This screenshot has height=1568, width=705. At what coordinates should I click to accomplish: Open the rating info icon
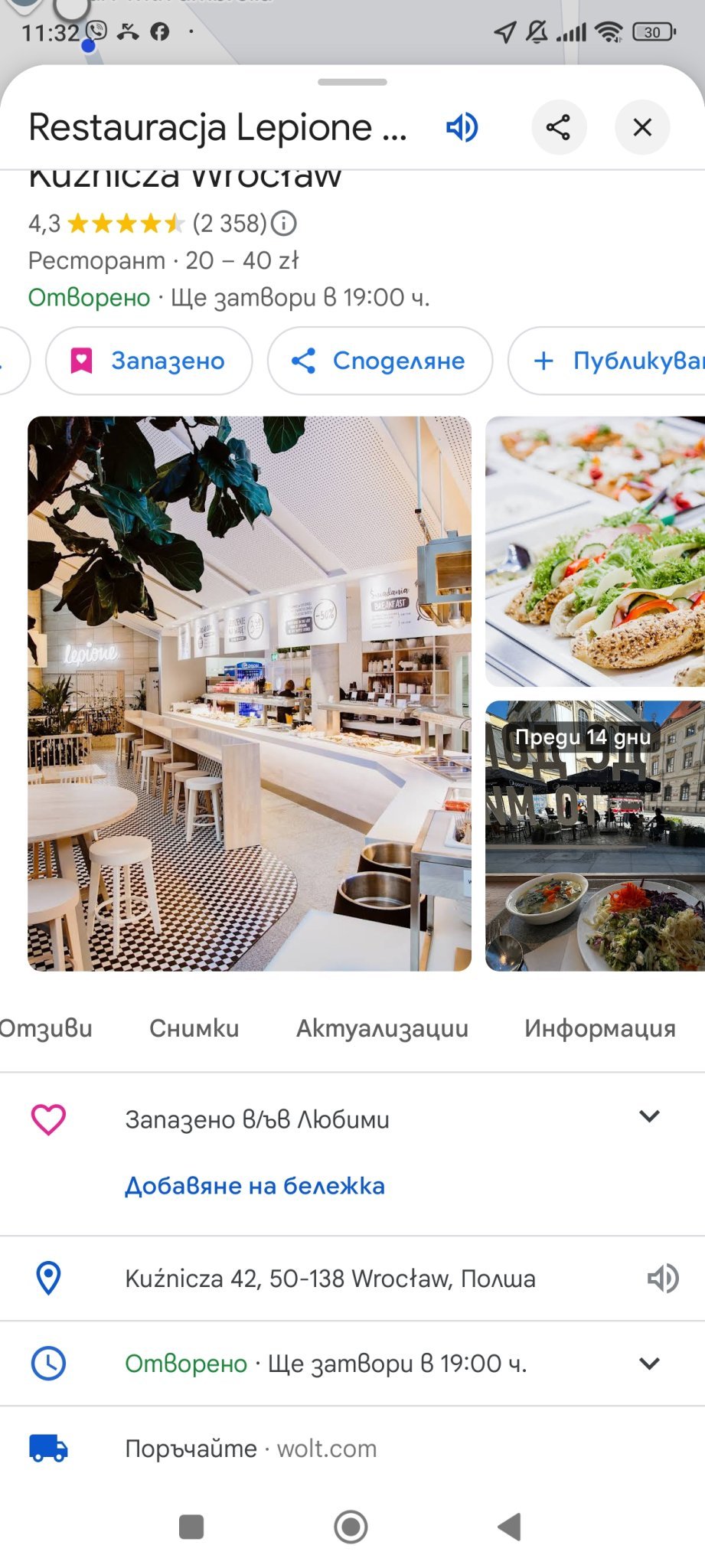284,224
